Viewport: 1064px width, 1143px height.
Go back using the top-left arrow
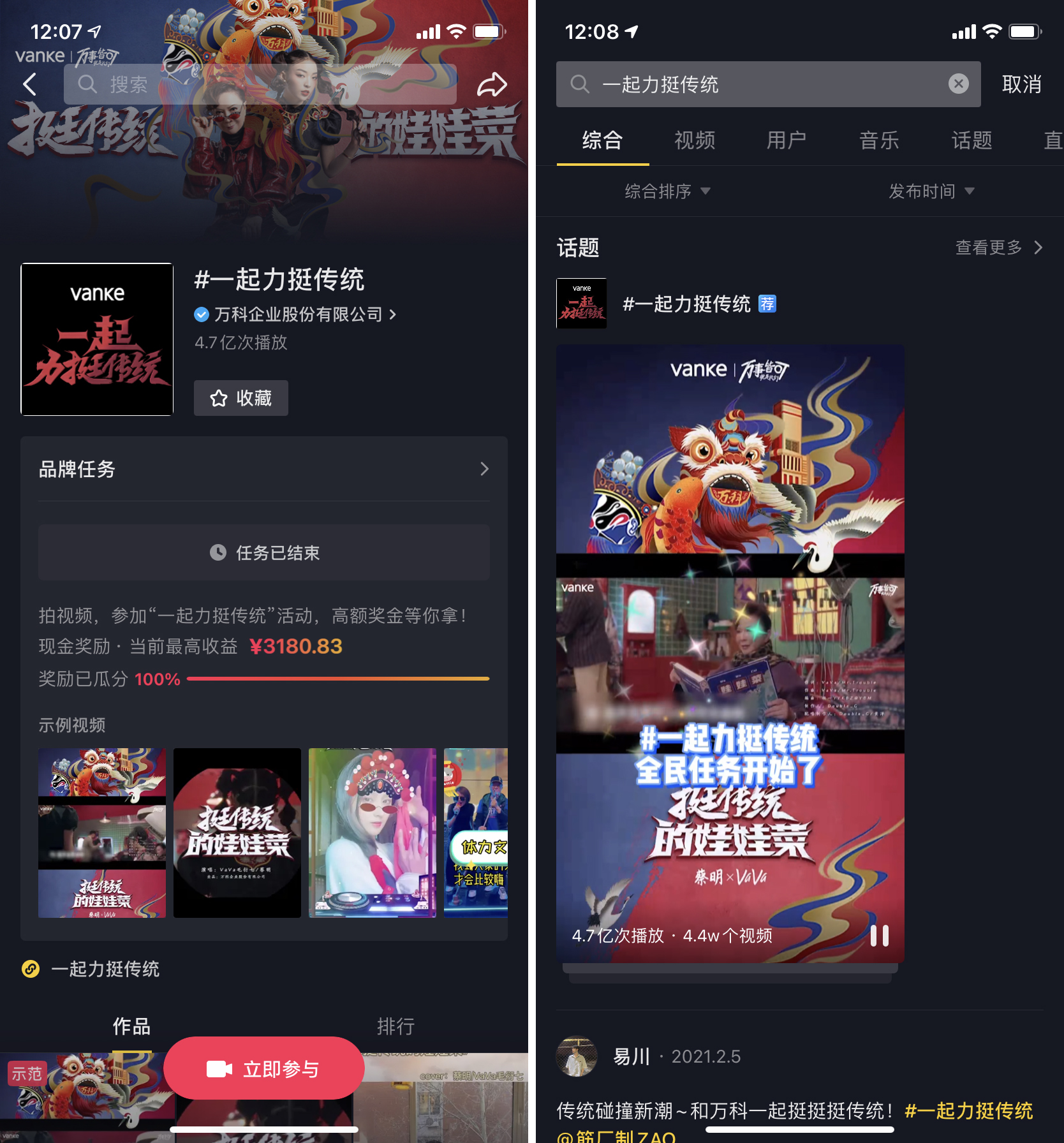point(30,84)
